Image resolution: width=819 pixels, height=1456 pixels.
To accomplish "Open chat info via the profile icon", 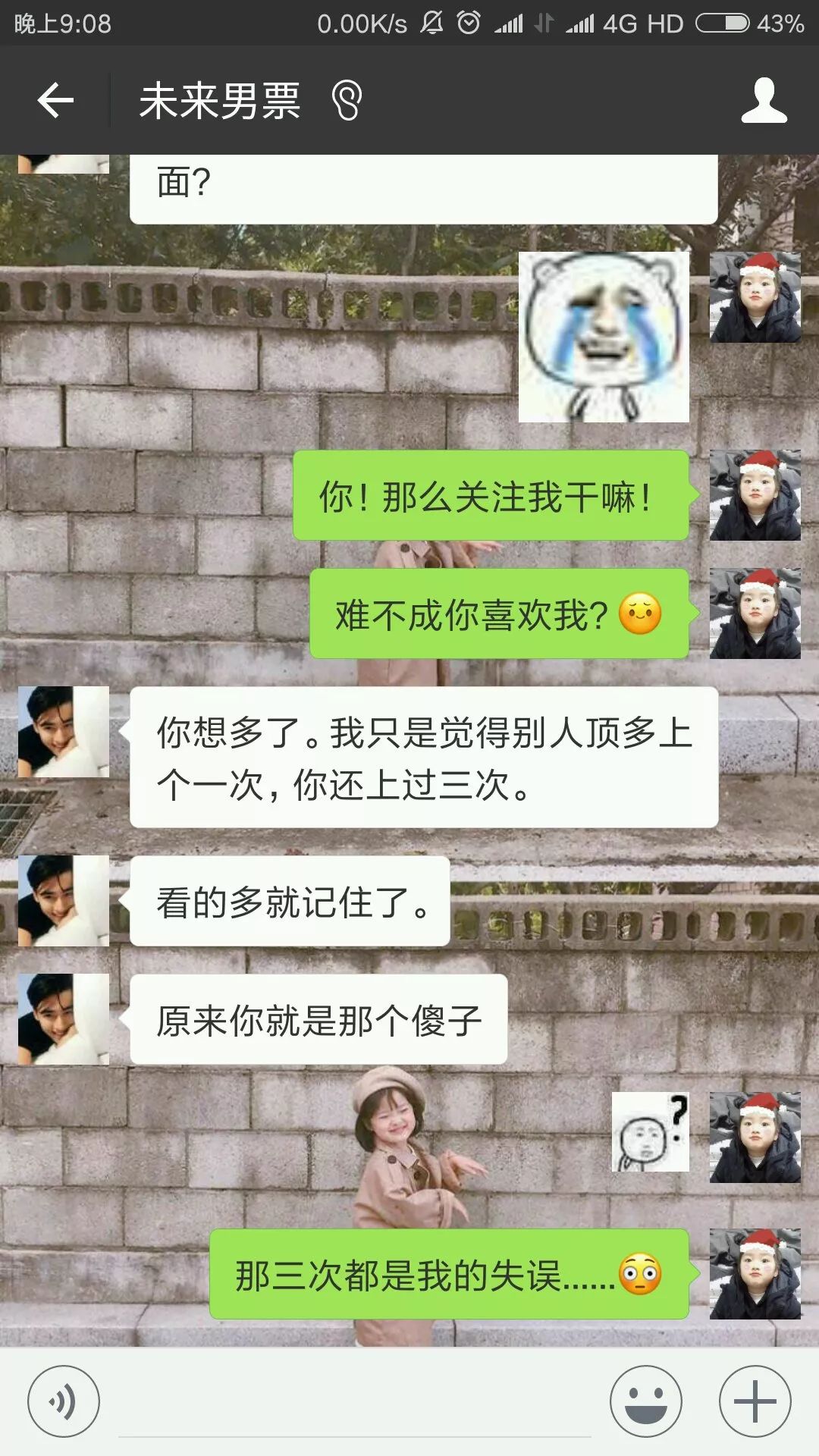I will pyautogui.click(x=764, y=100).
